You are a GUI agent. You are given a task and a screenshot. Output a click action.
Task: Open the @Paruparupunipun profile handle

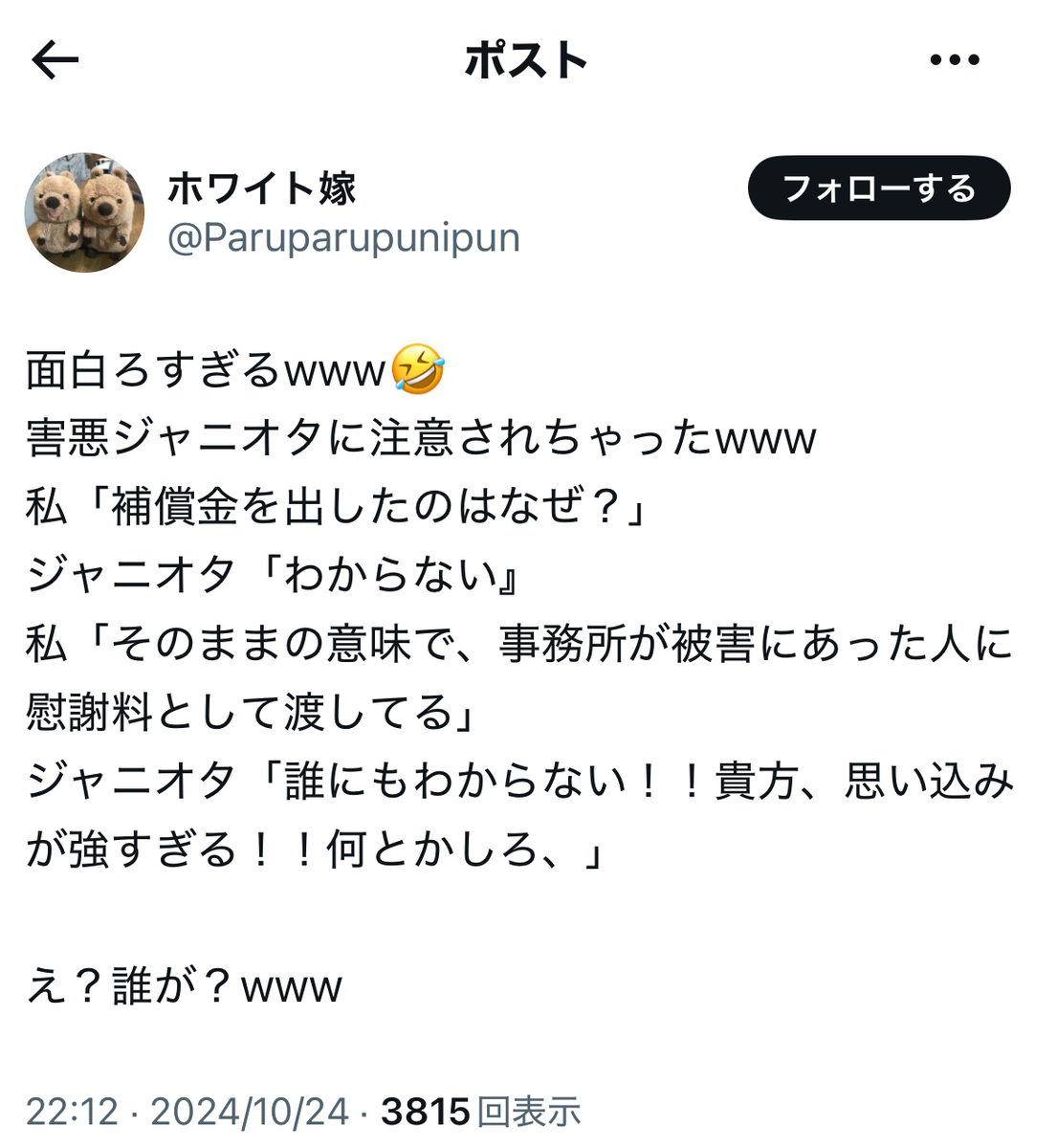pyautogui.click(x=343, y=237)
